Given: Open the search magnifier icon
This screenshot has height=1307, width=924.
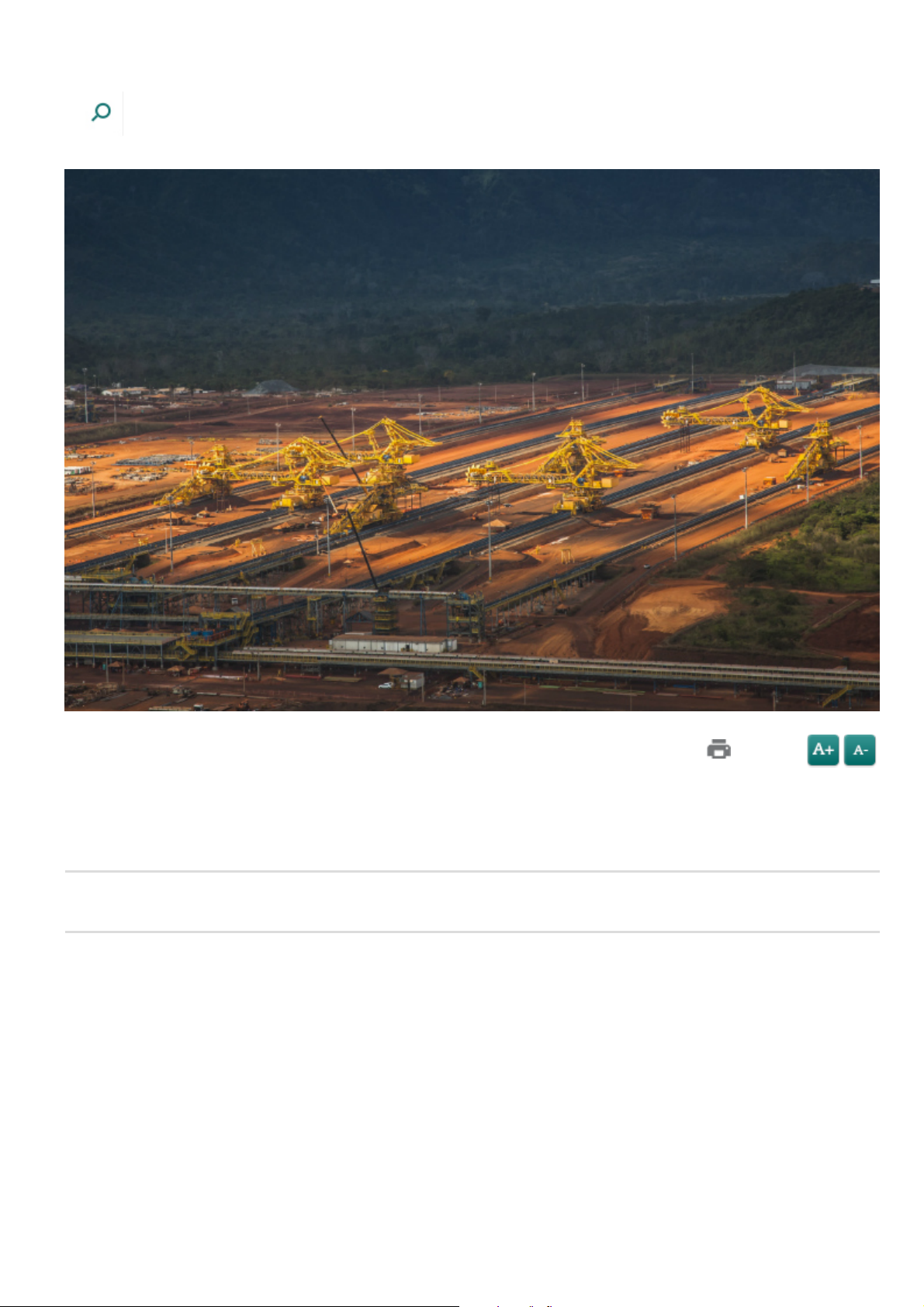Looking at the screenshot, I should 101,112.
